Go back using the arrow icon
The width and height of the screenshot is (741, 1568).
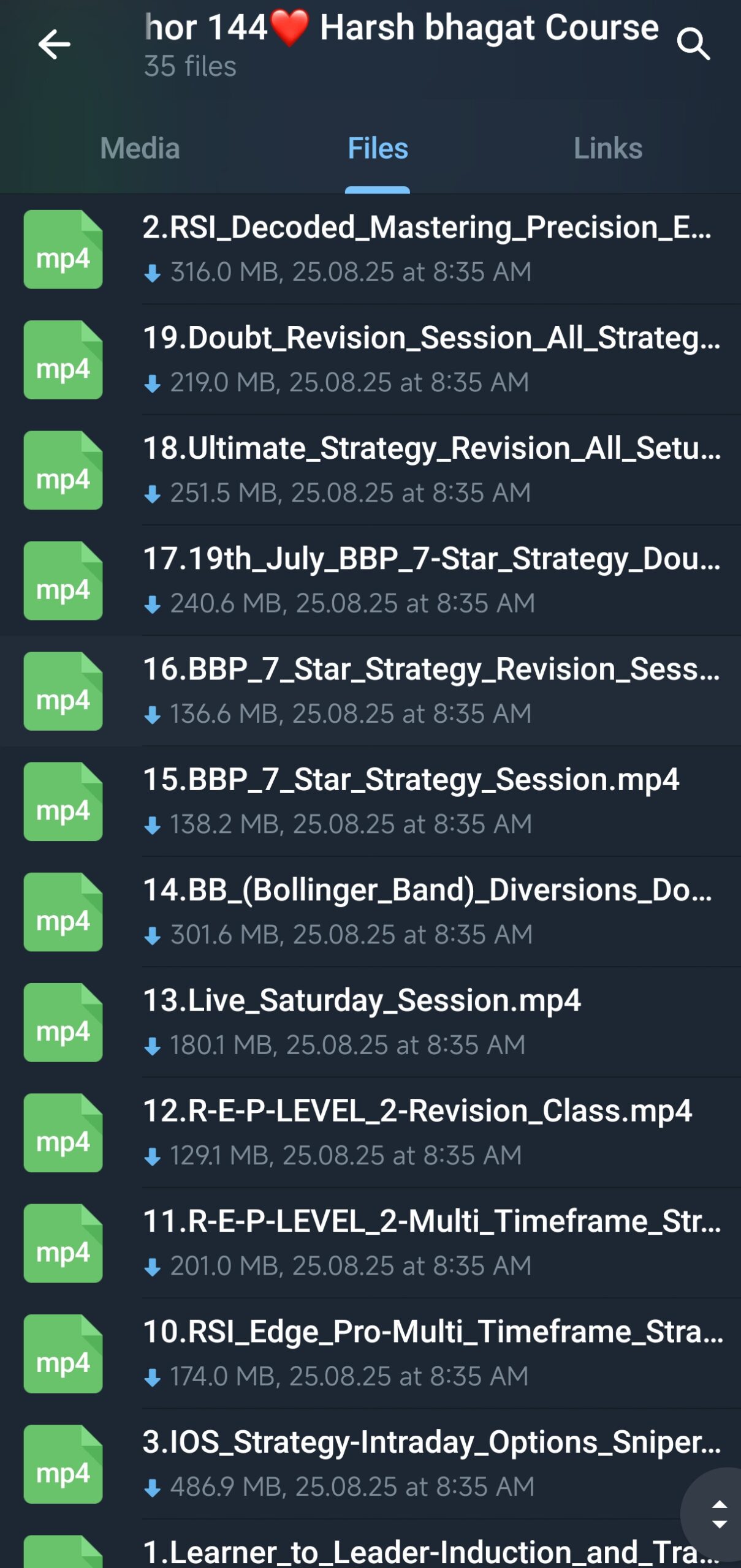coord(54,45)
